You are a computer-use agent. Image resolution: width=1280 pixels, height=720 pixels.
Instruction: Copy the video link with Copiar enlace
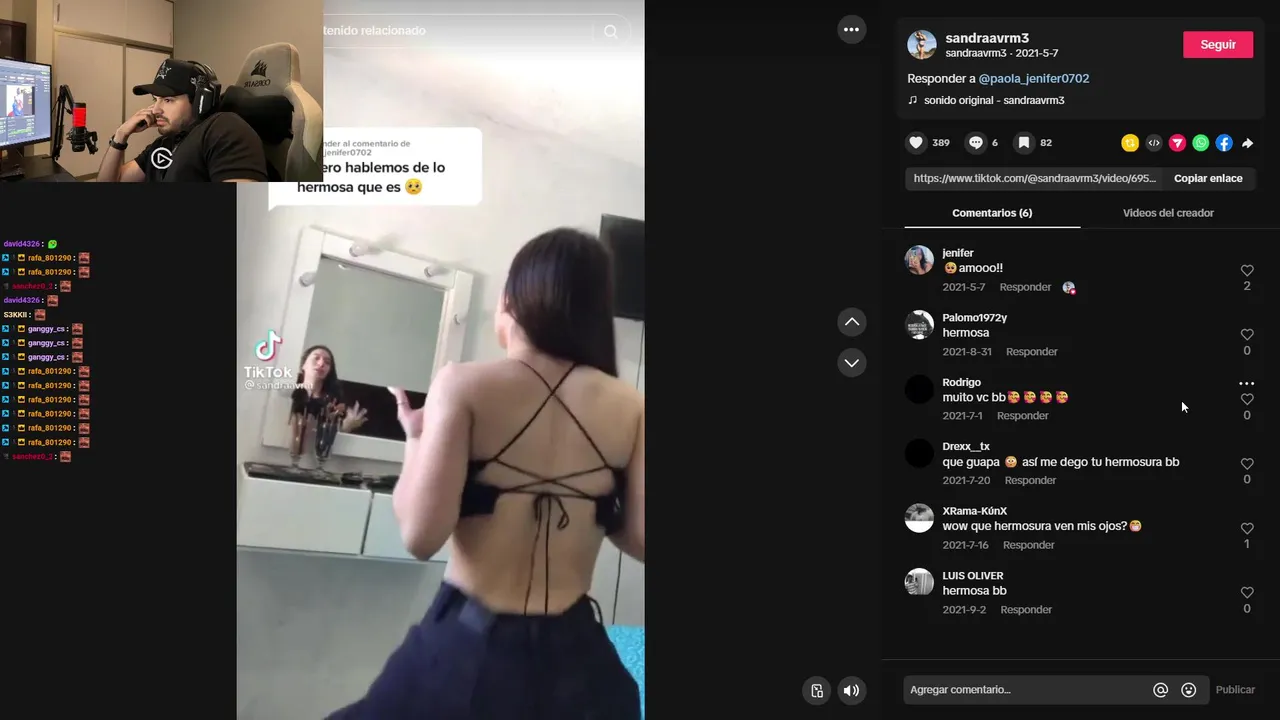1208,178
